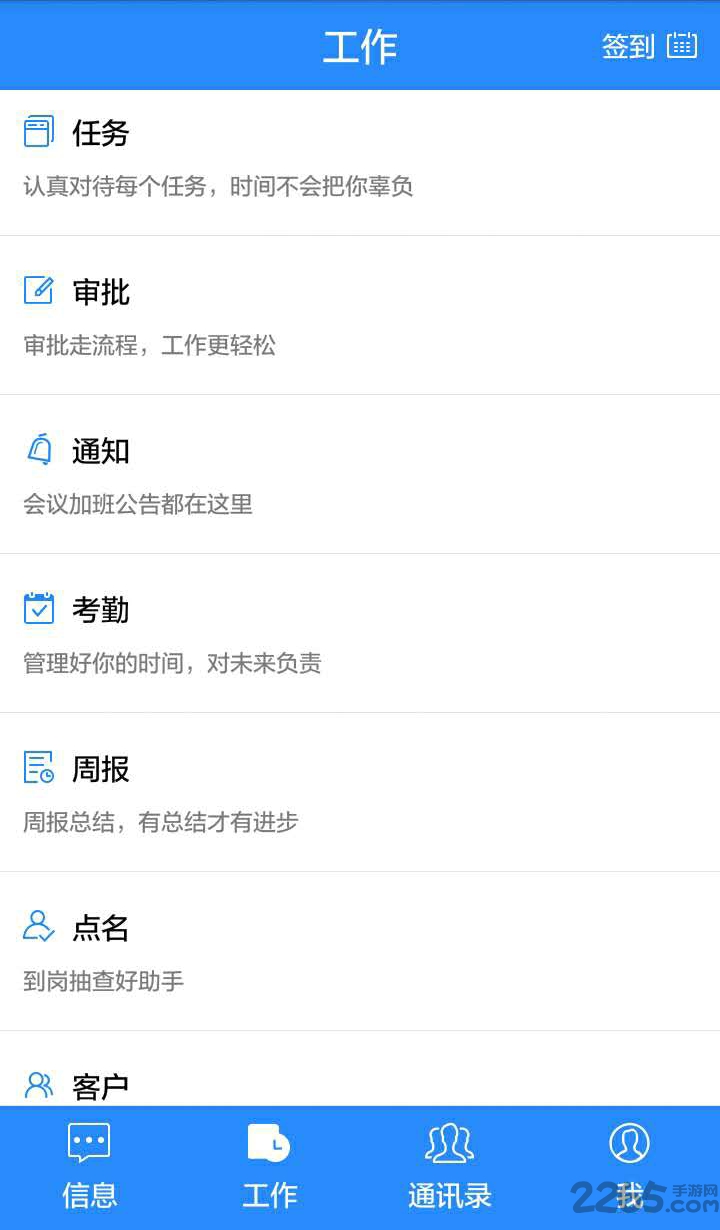
Task: Switch to the 通讯录 tab
Action: [449, 1165]
